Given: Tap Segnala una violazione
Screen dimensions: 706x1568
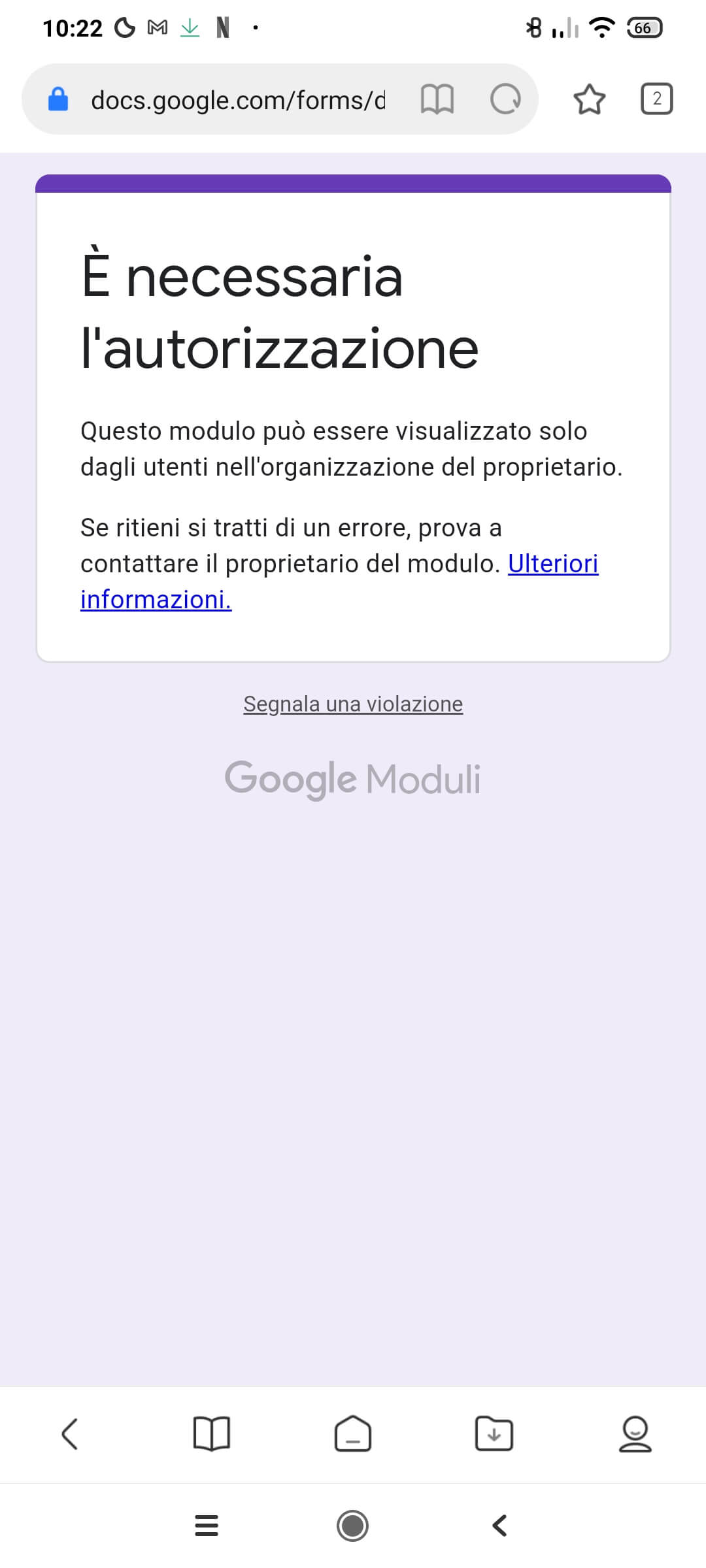Looking at the screenshot, I should pyautogui.click(x=353, y=704).
